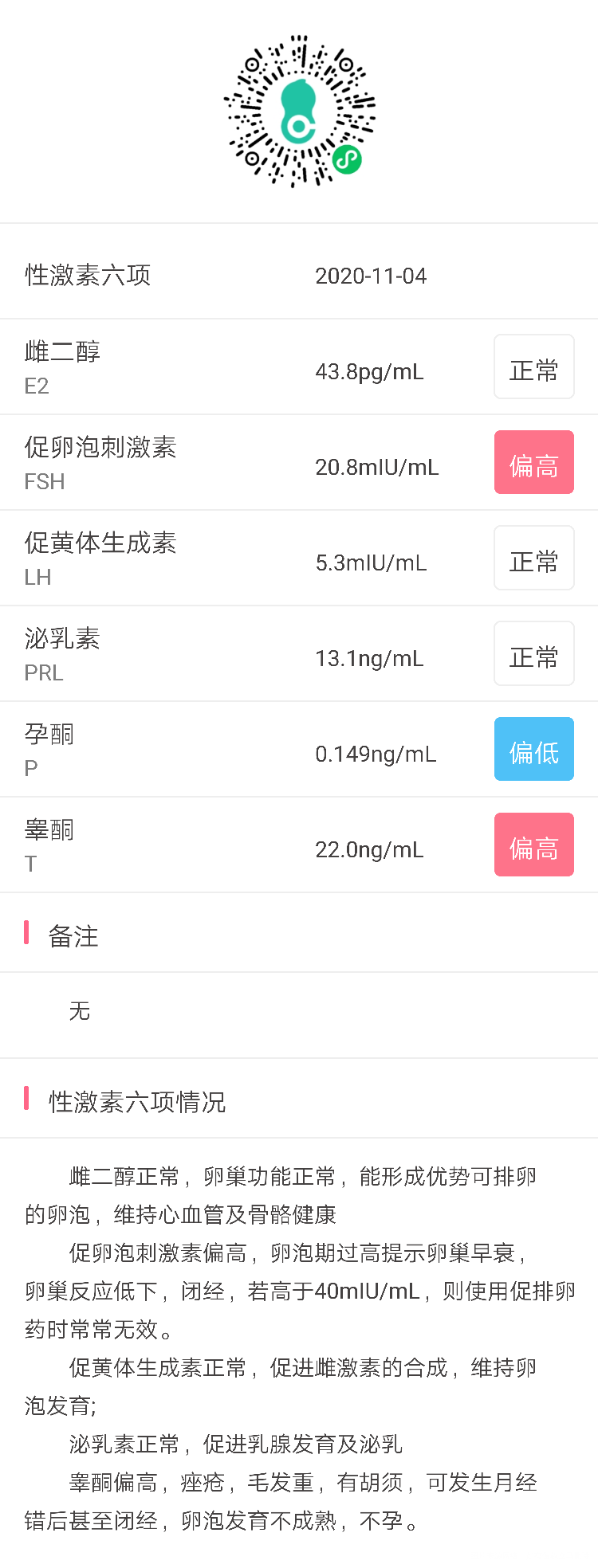Toggle the 偏低 badge for 孕酮
Screen dimensions: 598x1568
534,749
